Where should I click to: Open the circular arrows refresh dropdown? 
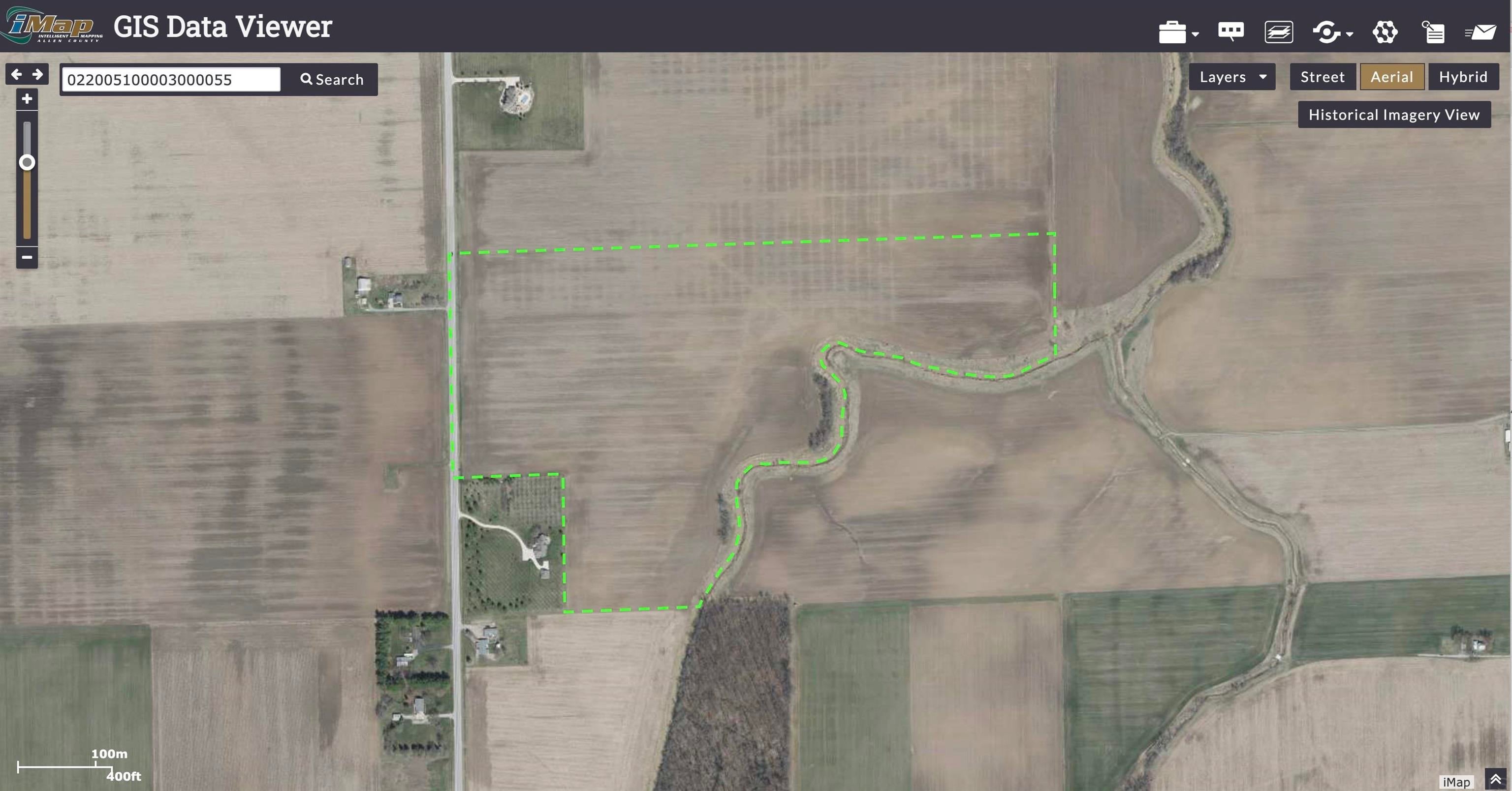(x=1332, y=31)
